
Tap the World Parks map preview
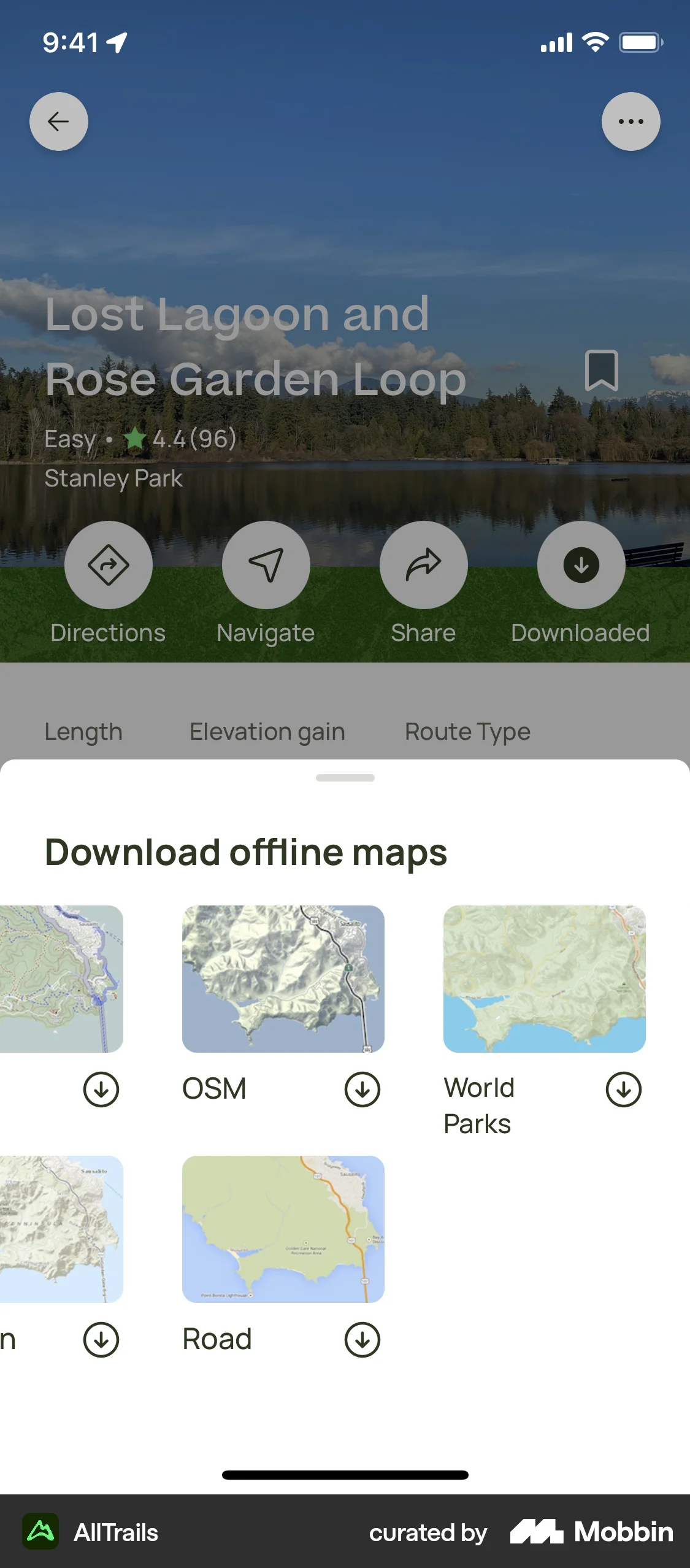point(544,978)
